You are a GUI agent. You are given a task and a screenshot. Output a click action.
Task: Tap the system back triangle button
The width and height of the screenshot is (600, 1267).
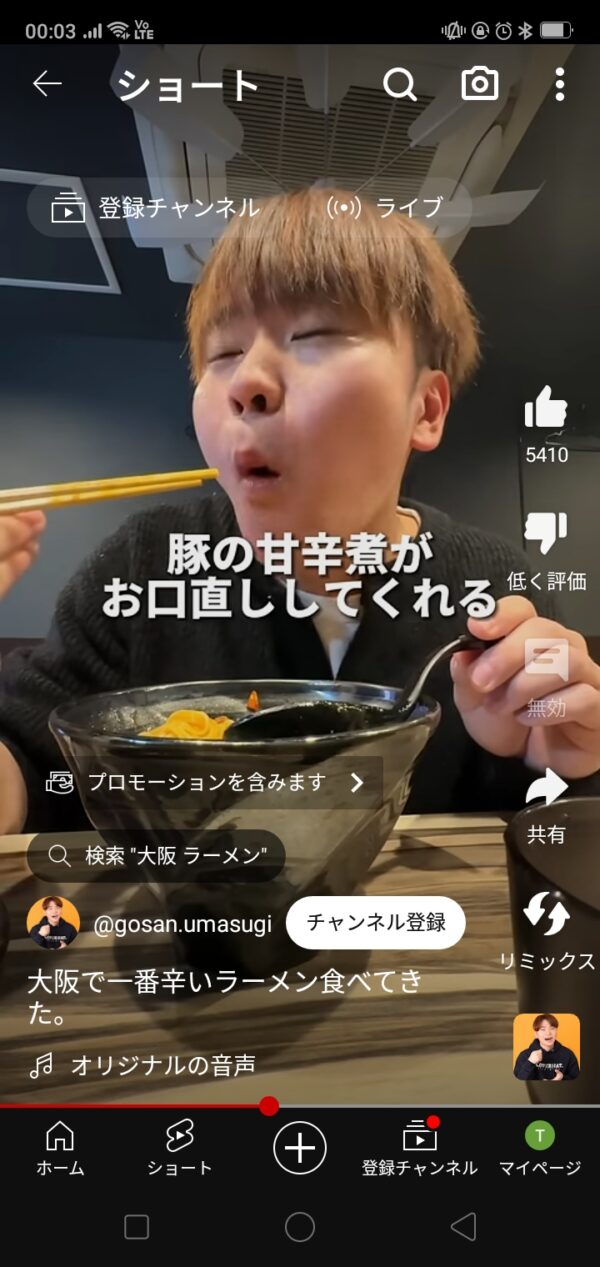[x=462, y=1227]
